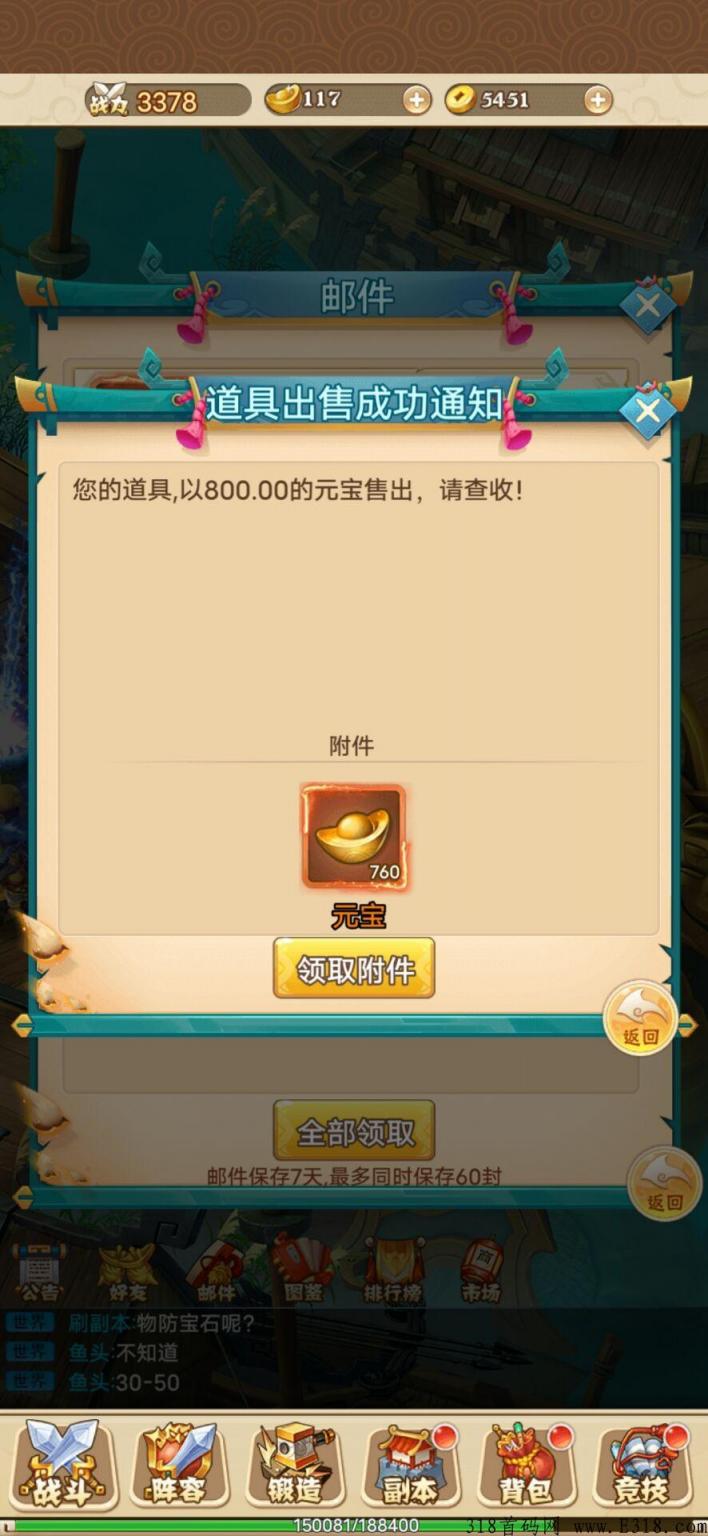Tap the 返回 button on the mail window
Viewport: 708px width, 1536px height.
point(664,1184)
